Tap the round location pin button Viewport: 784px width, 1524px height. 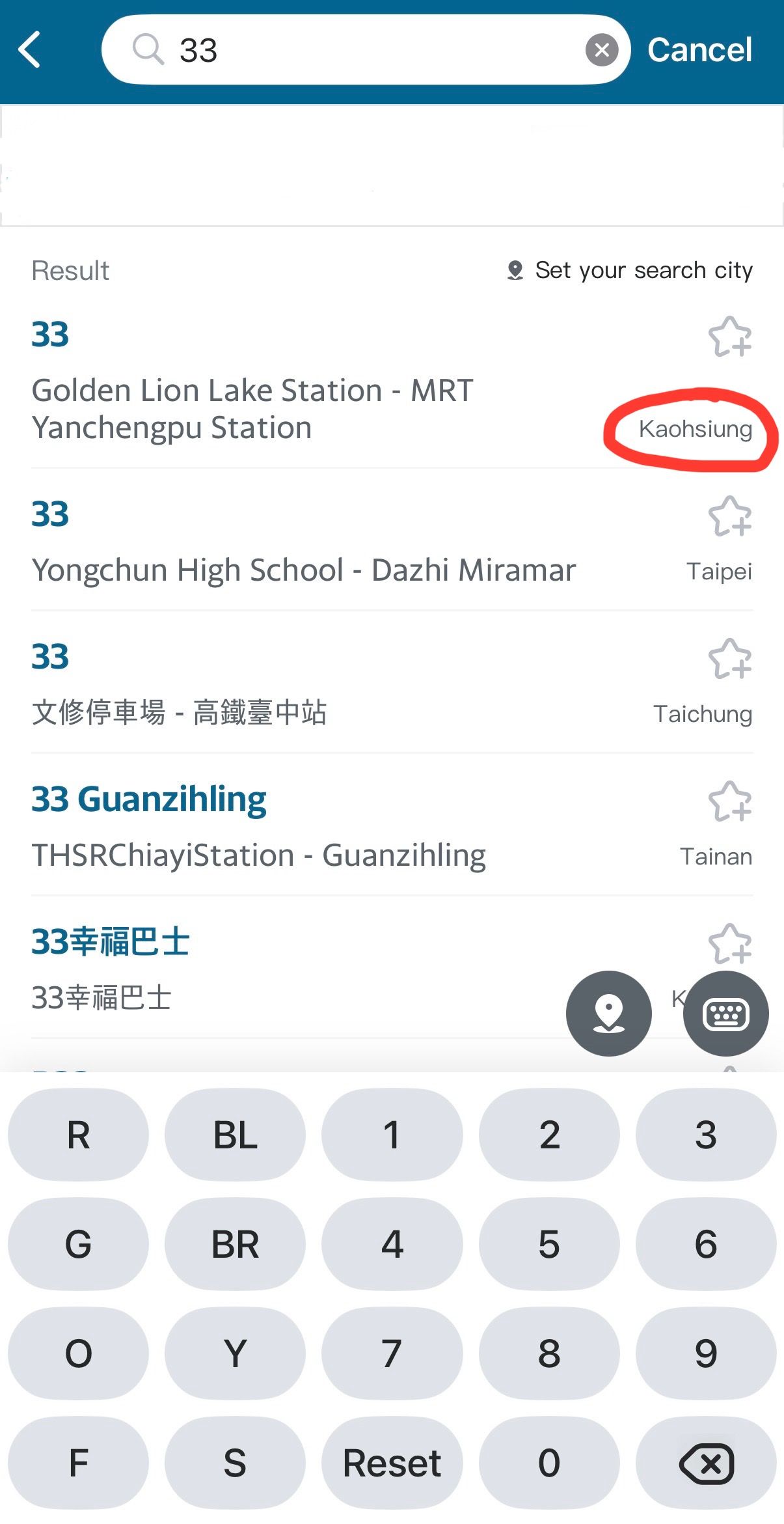coord(609,1014)
